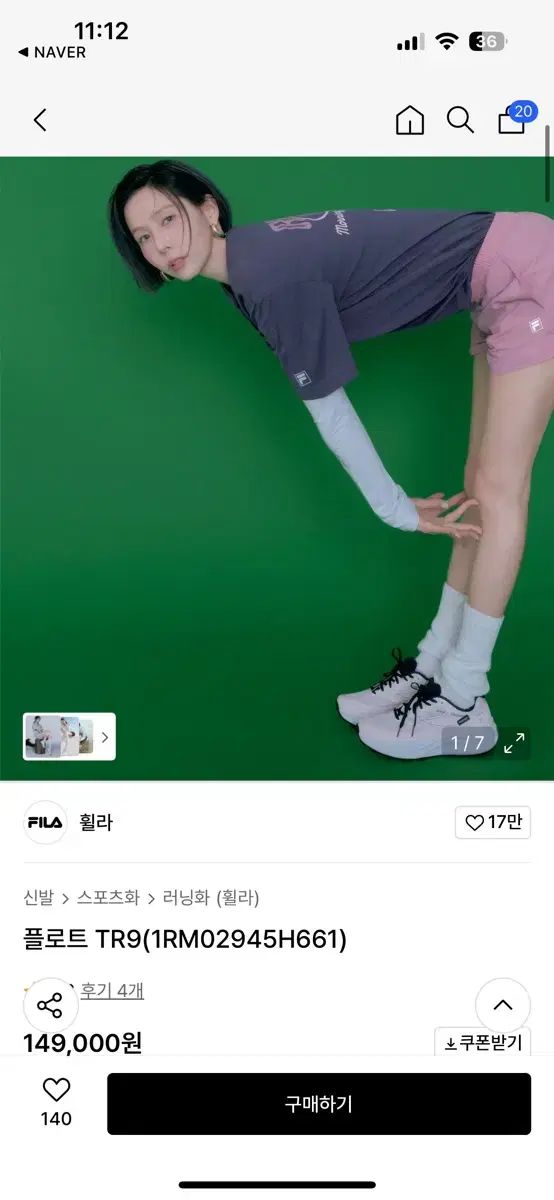Open the search magnifier icon
Screen dimensions: 554x1200
(460, 121)
